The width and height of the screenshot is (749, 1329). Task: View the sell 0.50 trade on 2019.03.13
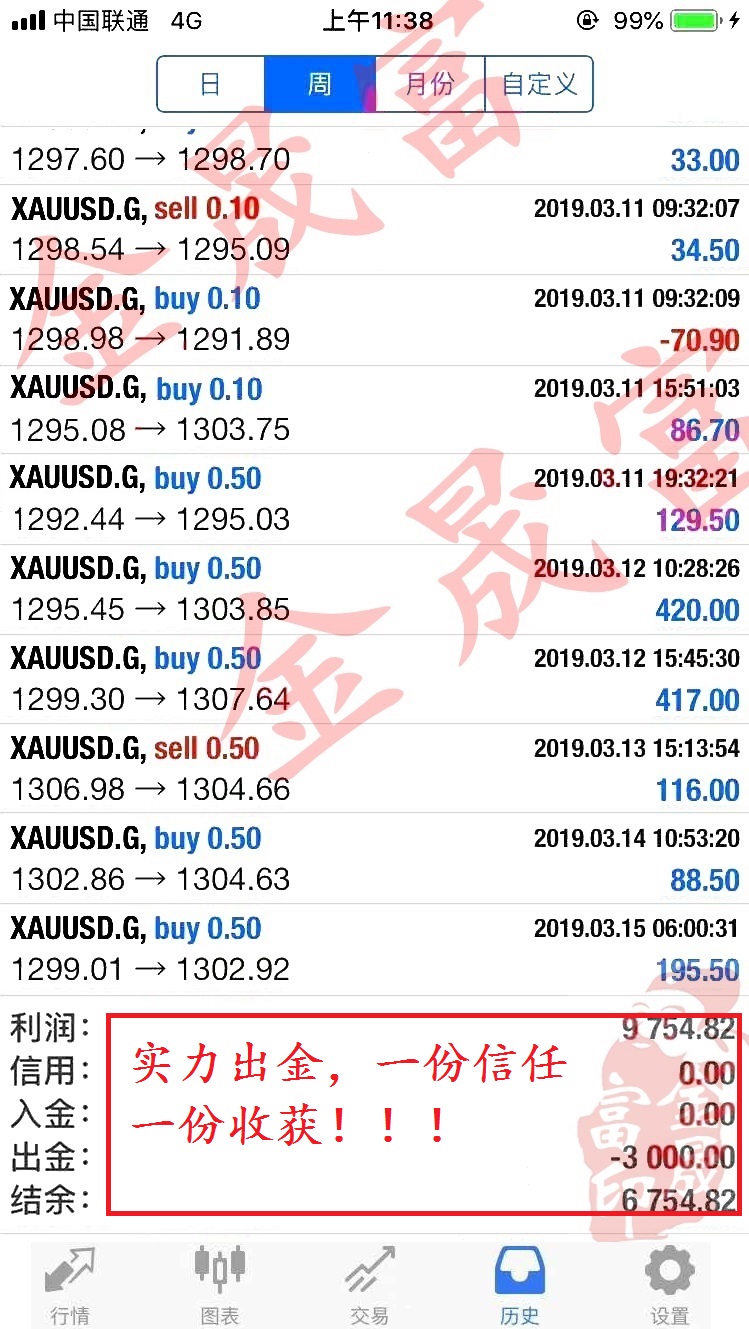click(x=374, y=770)
